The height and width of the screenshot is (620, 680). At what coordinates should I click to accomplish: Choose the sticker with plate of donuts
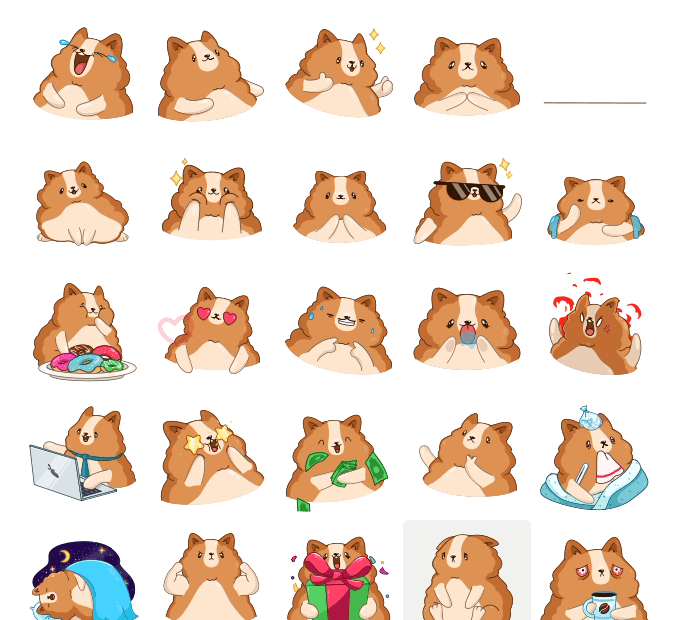click(85, 333)
